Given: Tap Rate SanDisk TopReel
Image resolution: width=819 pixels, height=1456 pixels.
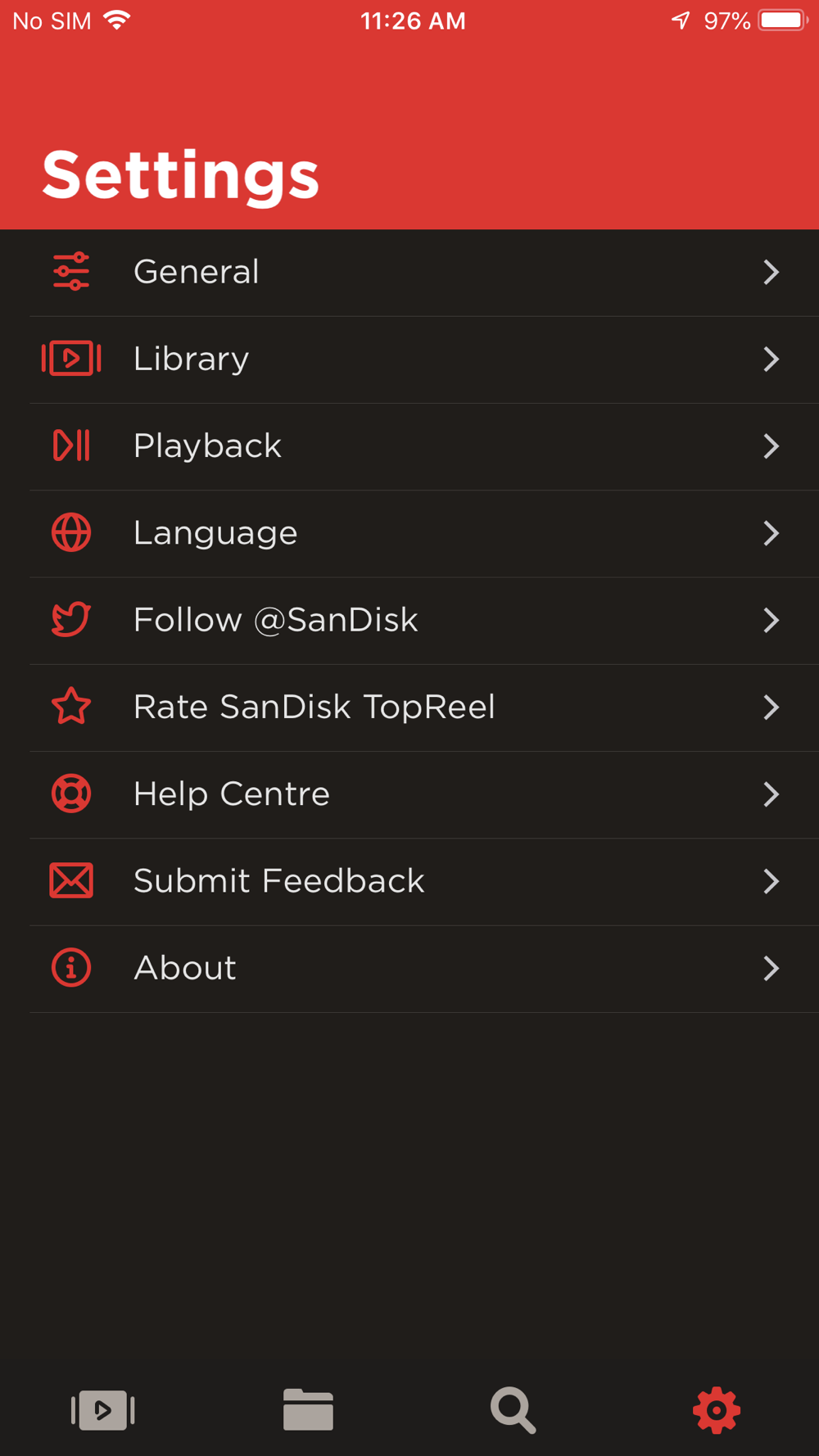Looking at the screenshot, I should click(x=409, y=708).
